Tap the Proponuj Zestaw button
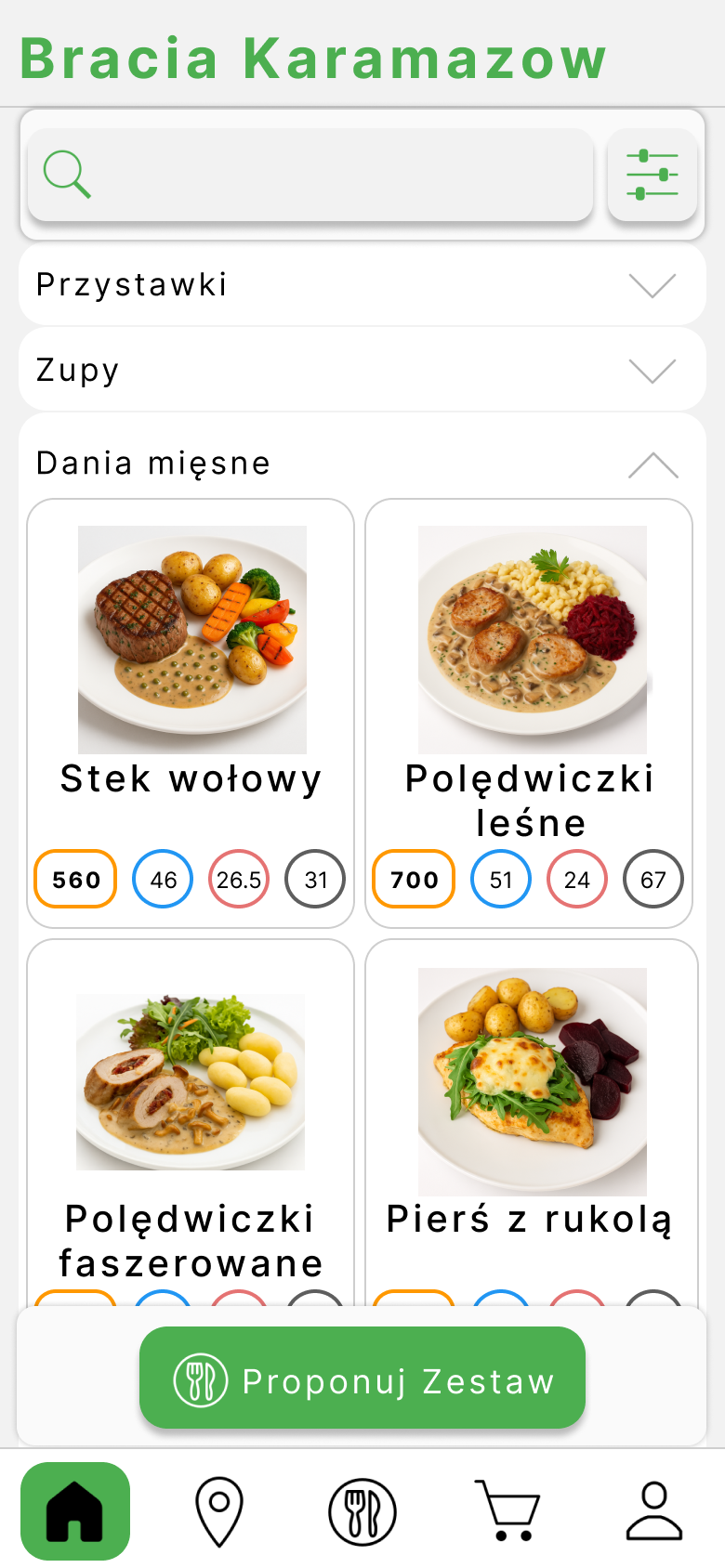The image size is (725, 1568). (362, 1379)
